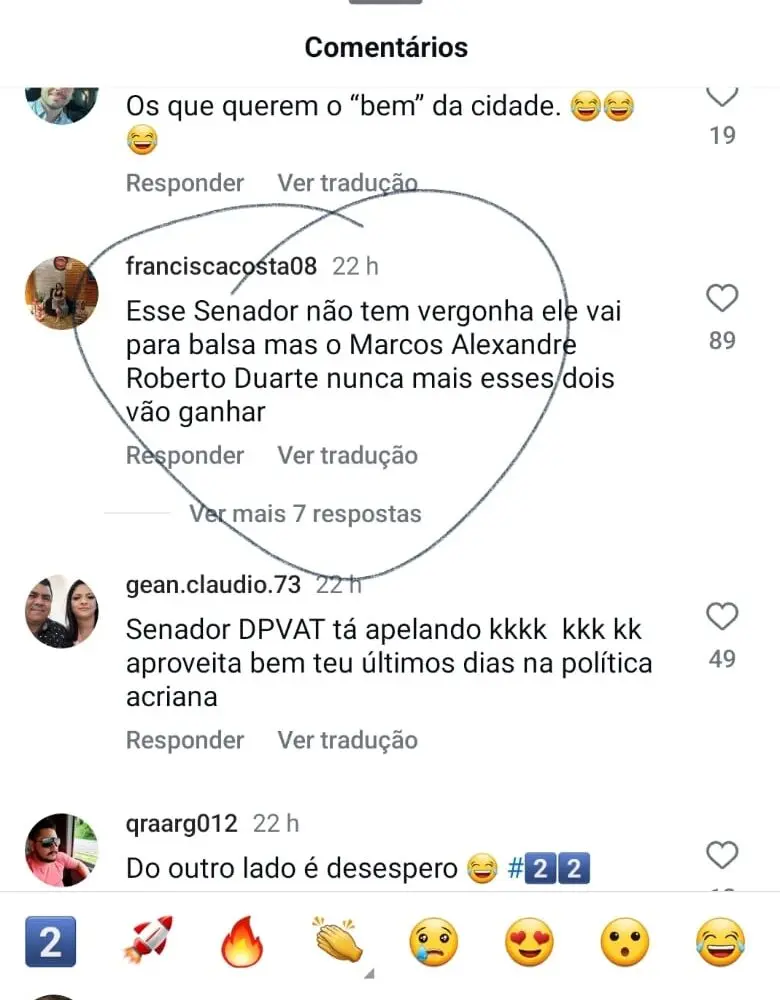This screenshot has width=780, height=1000.
Task: Like the comment by franciscacosta08
Action: [722, 299]
